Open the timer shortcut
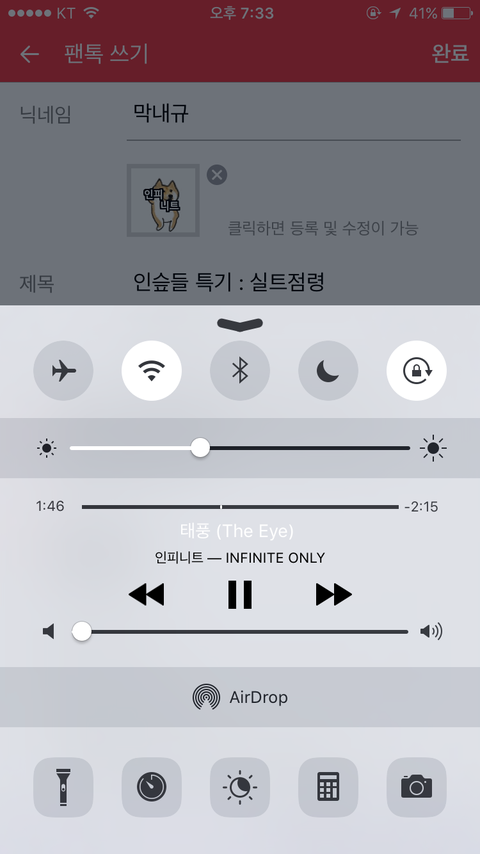This screenshot has height=854, width=480. pos(151,787)
